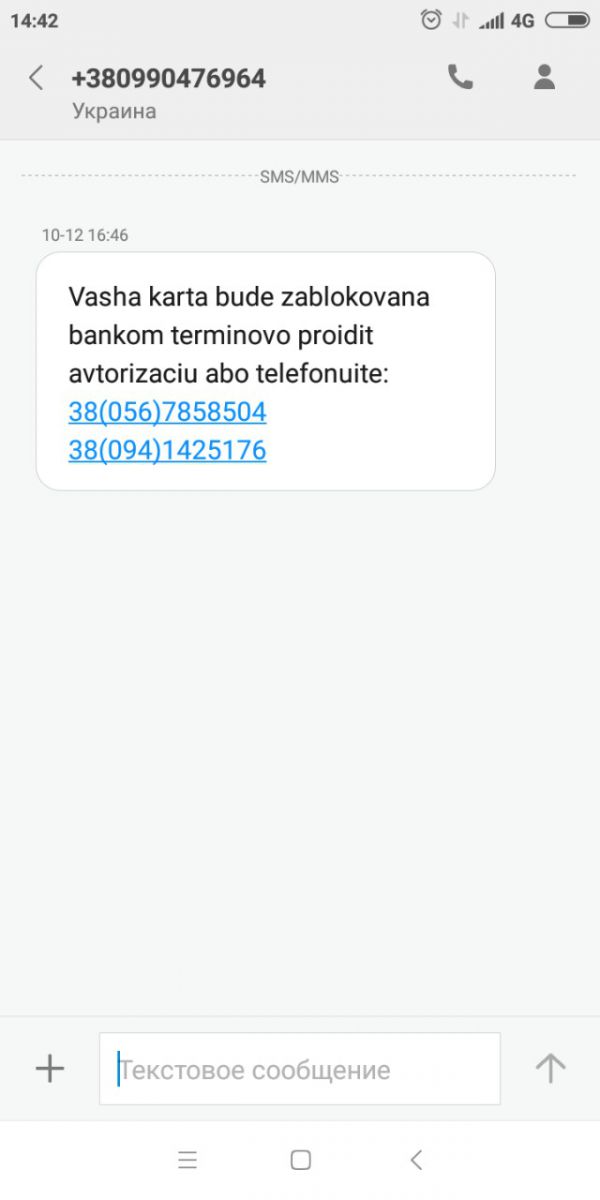This screenshot has height=1200, width=600.
Task: Call +380990476964 via the phone icon
Action: click(460, 78)
